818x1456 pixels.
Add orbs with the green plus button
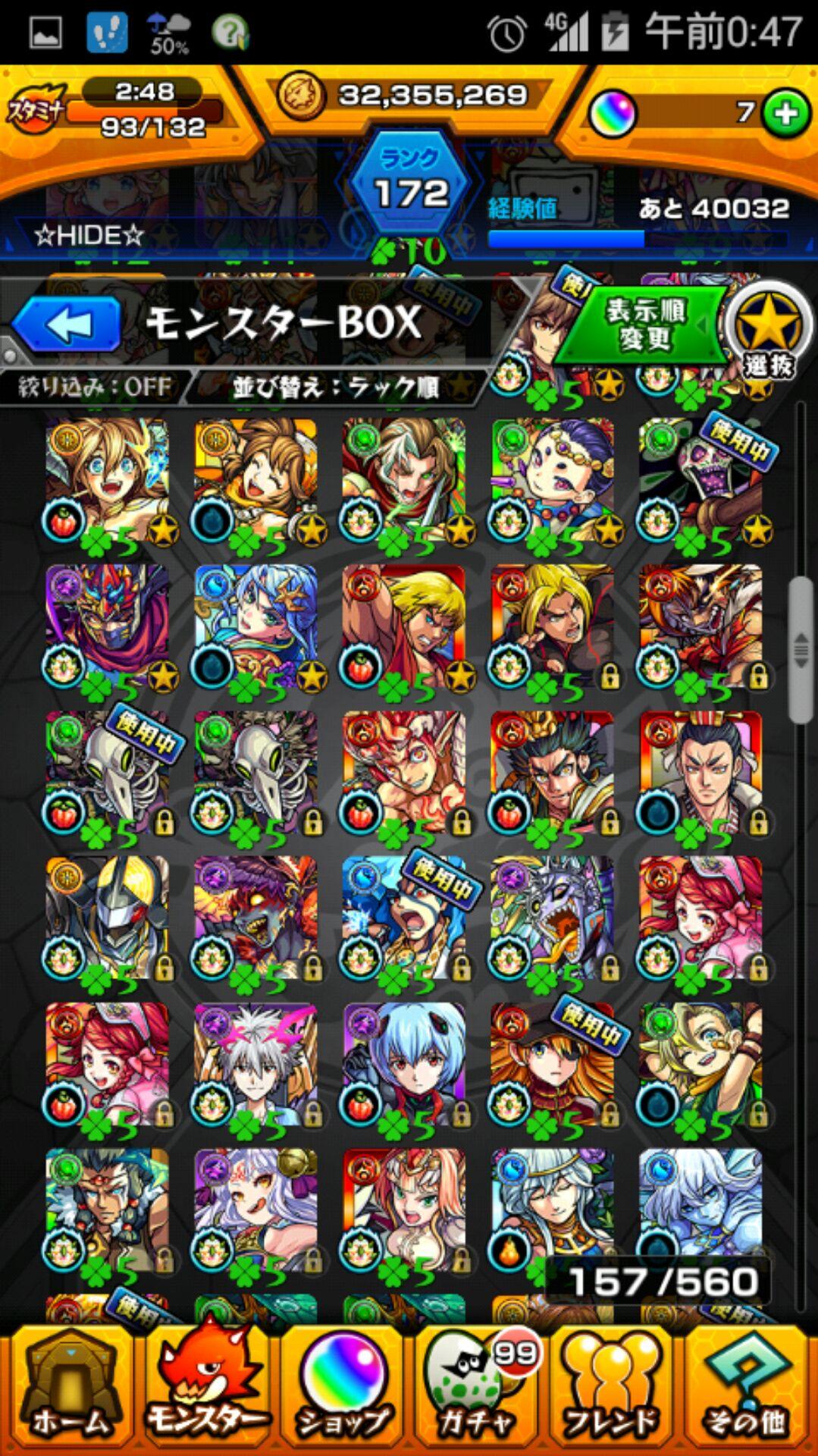786,114
